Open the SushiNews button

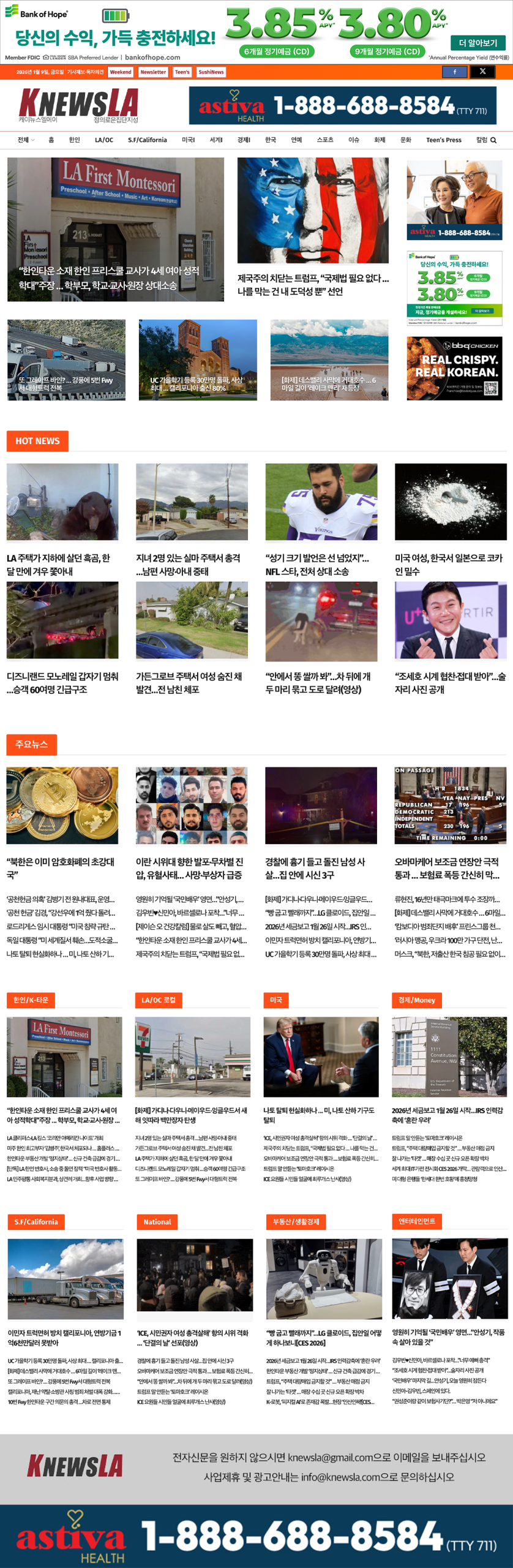click(x=211, y=72)
